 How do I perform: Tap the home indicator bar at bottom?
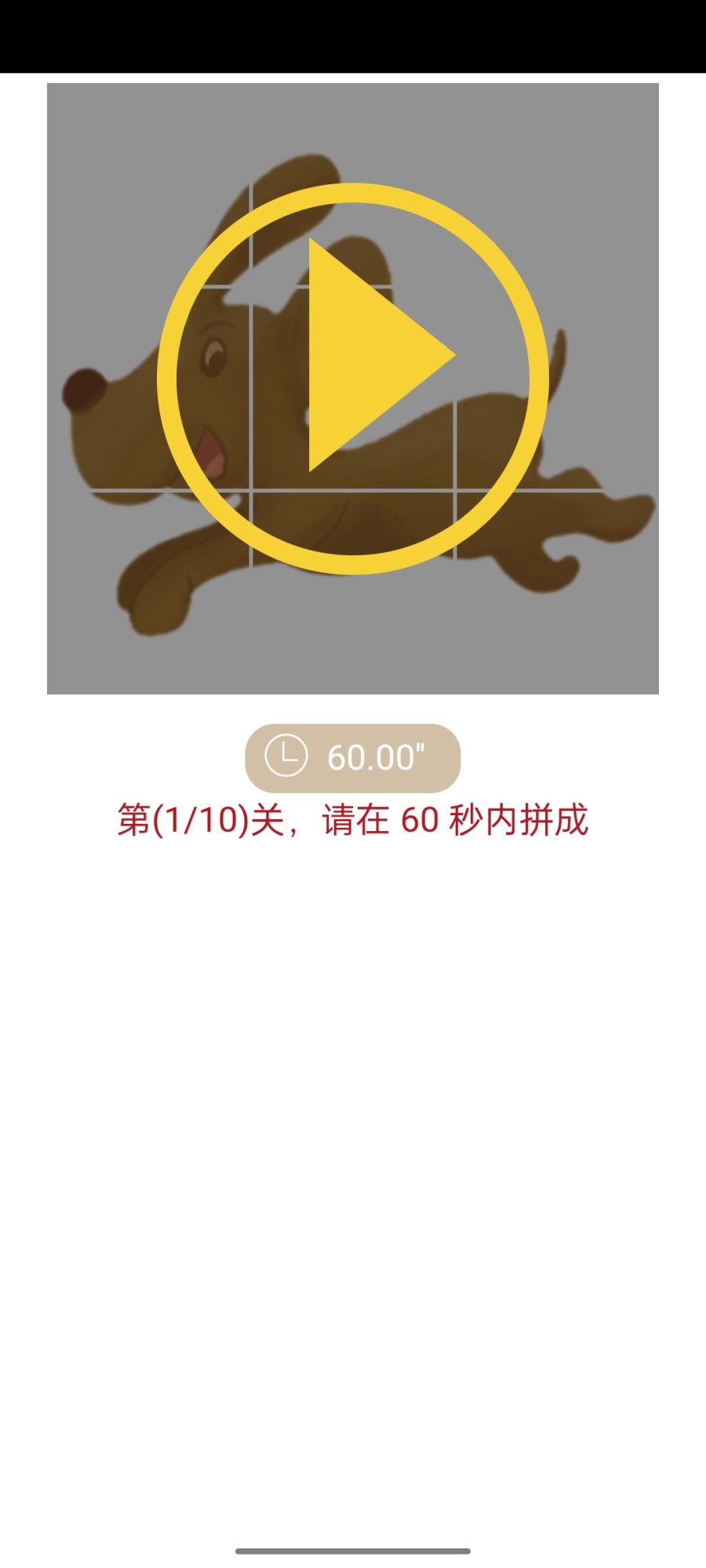click(x=353, y=1550)
